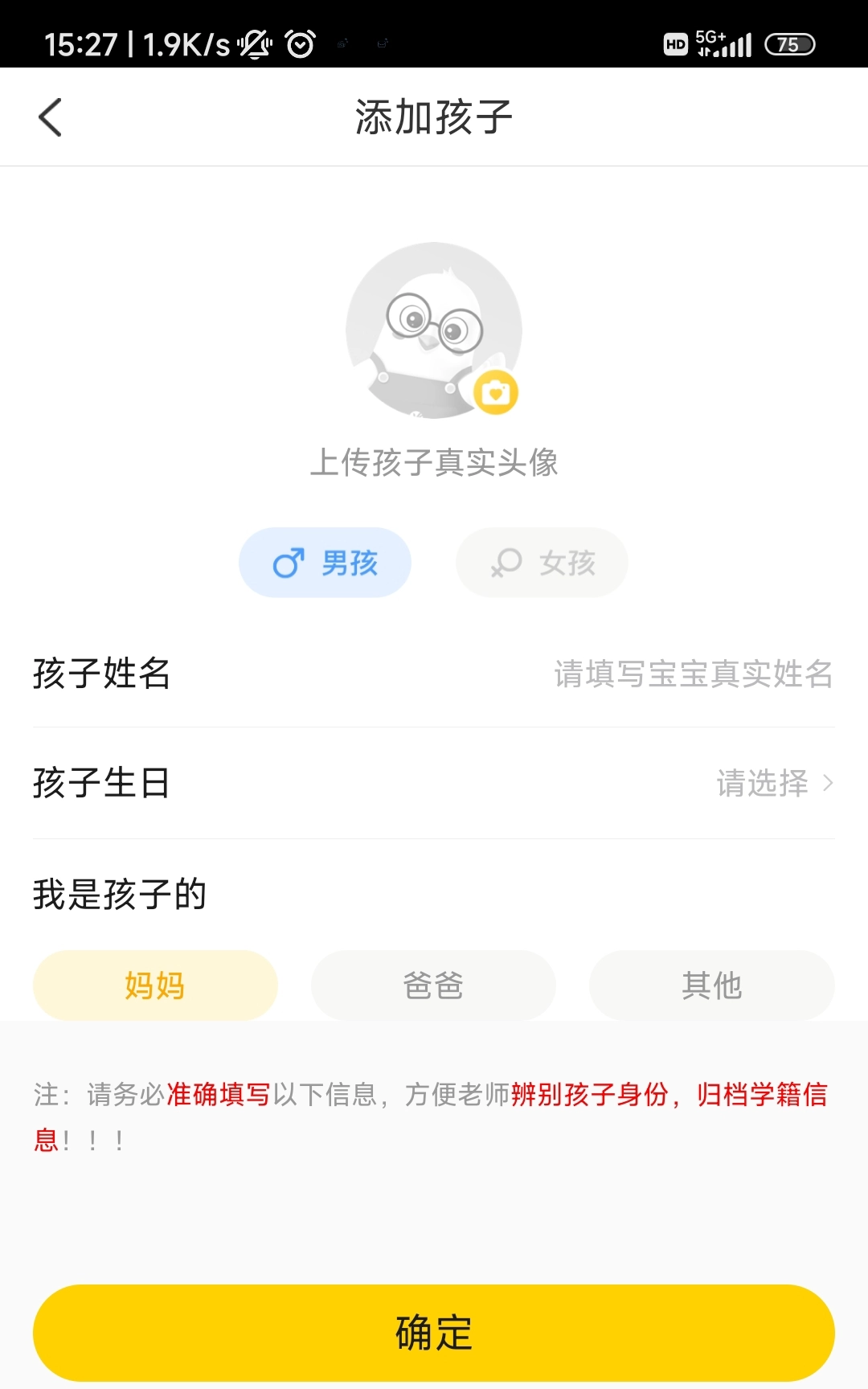Screen dimensions: 868x1389
Task: Select 妈妈 as your relationship
Action: 155,985
